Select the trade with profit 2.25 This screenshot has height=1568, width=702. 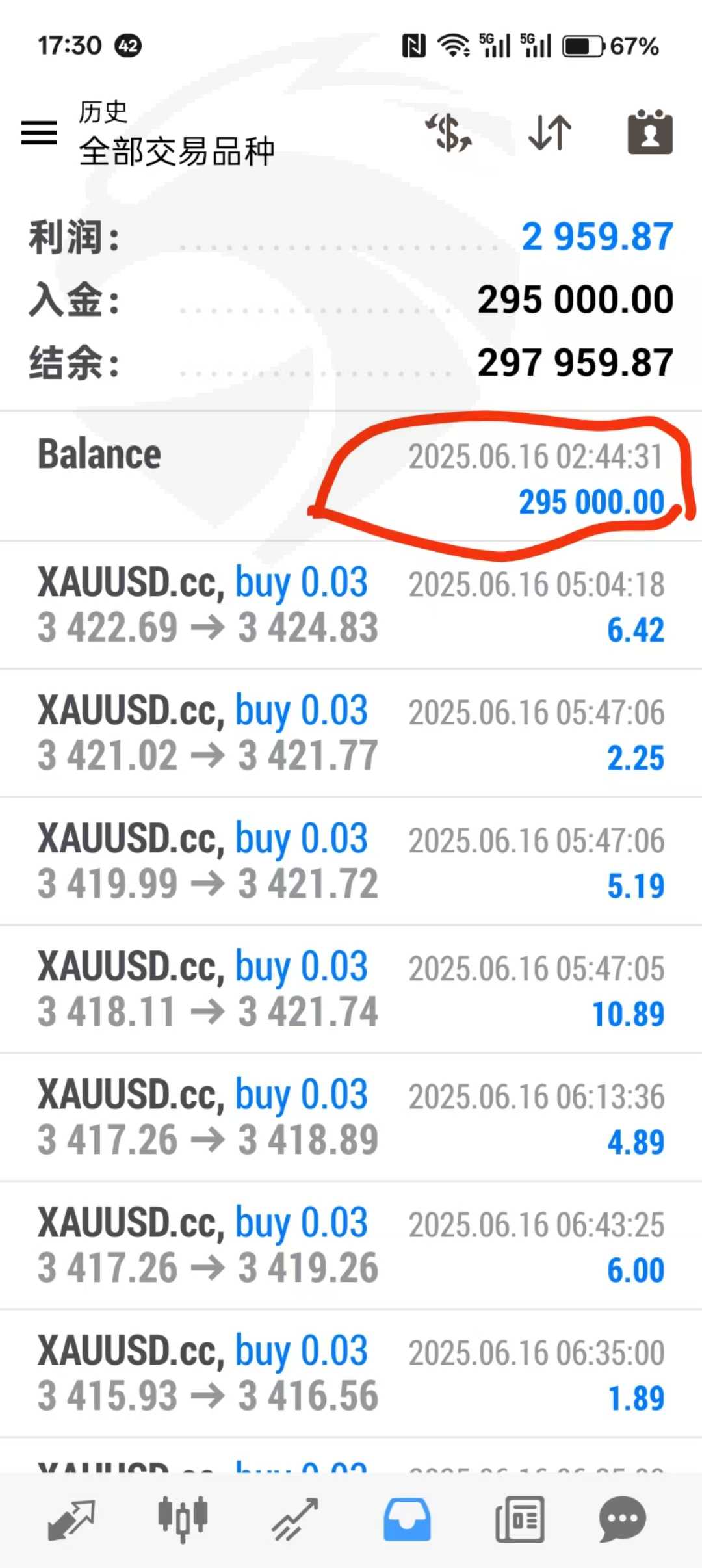pos(351,733)
